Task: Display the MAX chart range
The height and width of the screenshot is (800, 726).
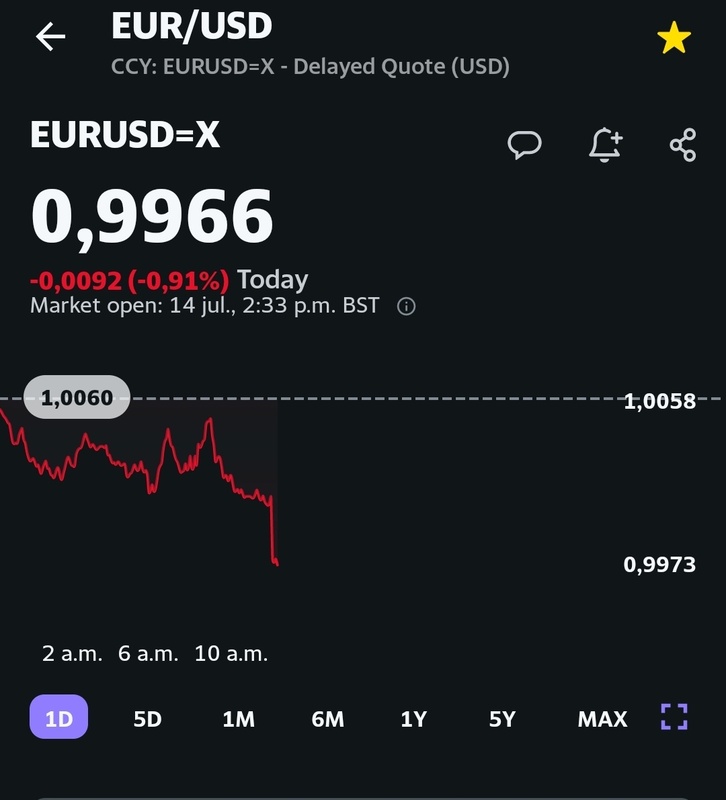Action: (x=602, y=718)
